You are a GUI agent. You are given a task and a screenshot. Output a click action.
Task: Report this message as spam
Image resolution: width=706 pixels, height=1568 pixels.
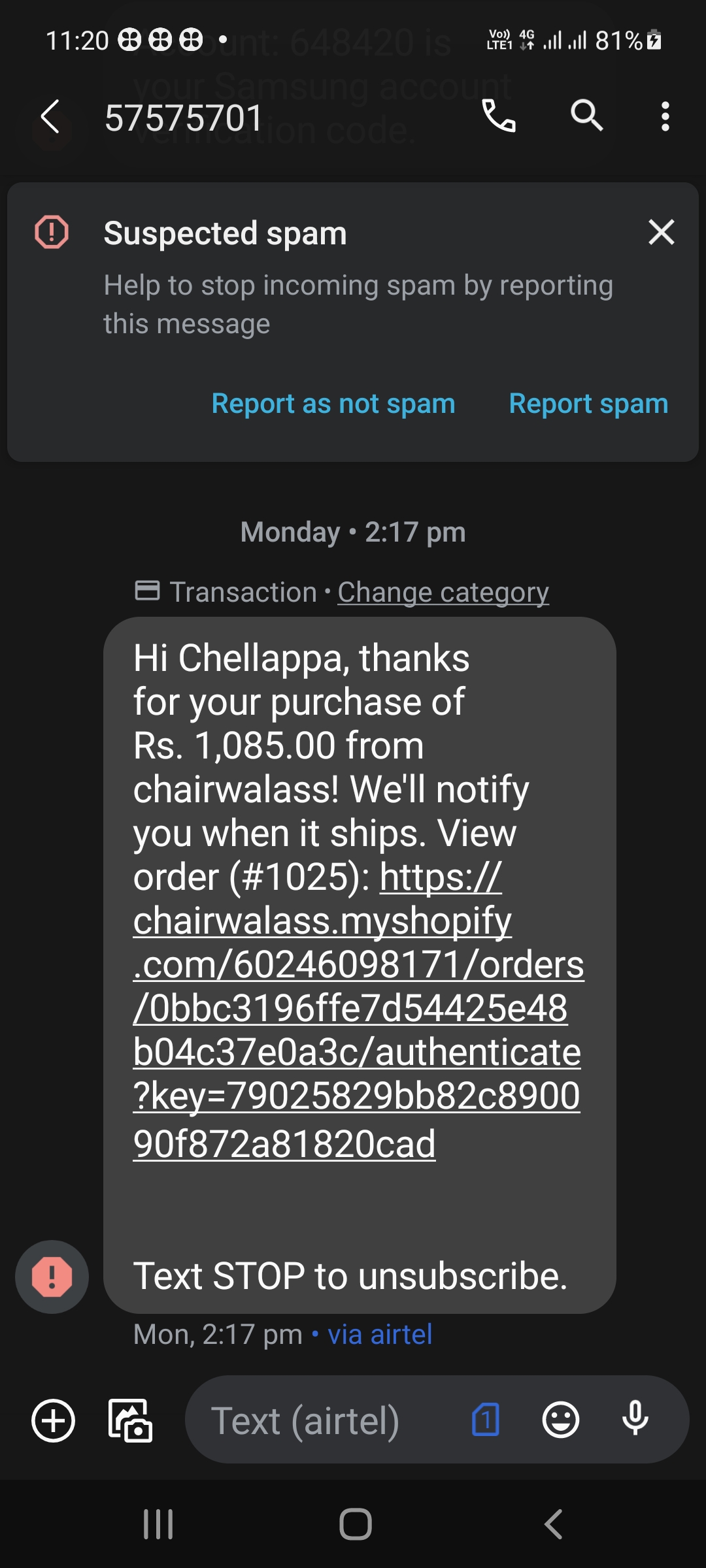(588, 403)
